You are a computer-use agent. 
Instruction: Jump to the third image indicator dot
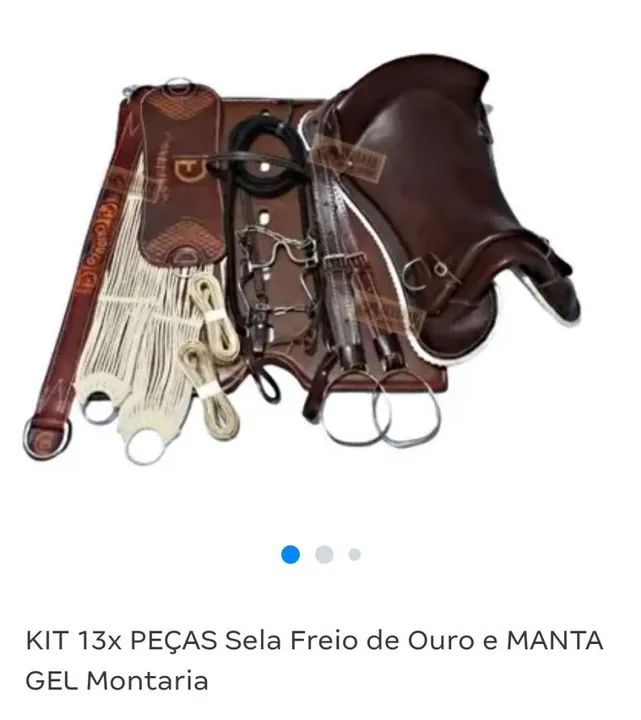[354, 555]
